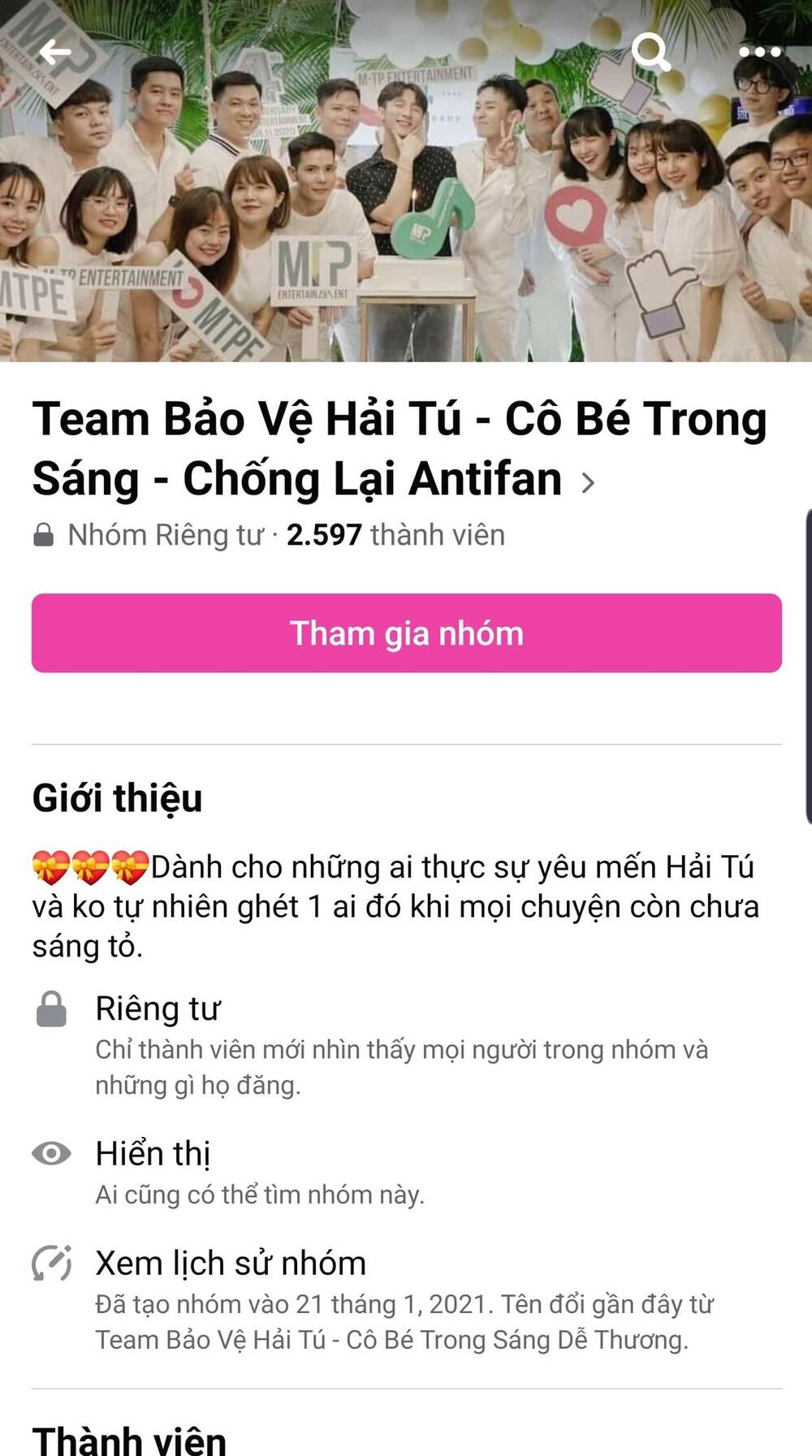The width and height of the screenshot is (812, 1456).
Task: Open the three-dot options menu
Action: 757,53
